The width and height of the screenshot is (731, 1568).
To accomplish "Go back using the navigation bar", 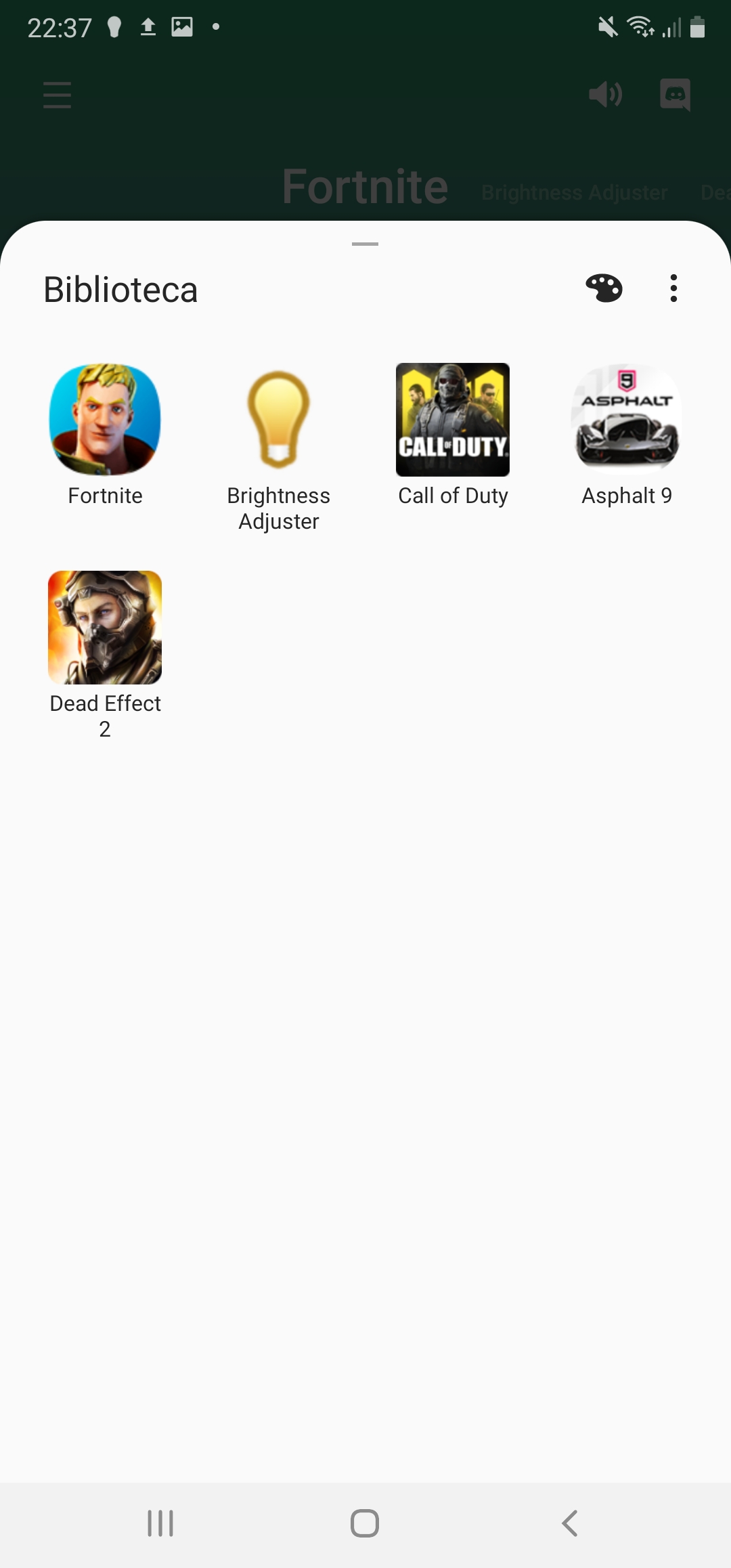I will (x=570, y=1523).
